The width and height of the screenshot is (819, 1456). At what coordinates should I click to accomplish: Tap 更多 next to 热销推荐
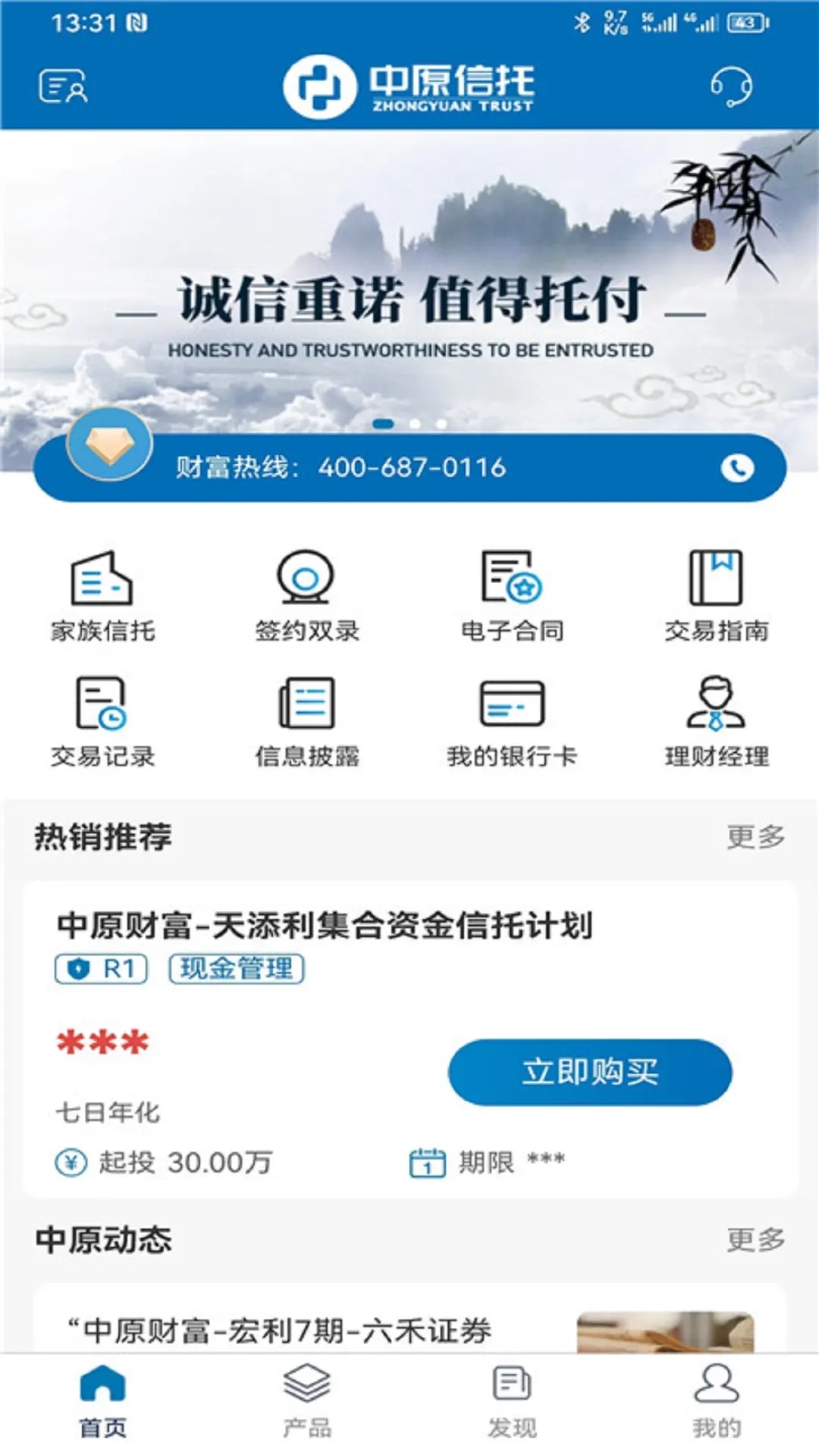755,837
